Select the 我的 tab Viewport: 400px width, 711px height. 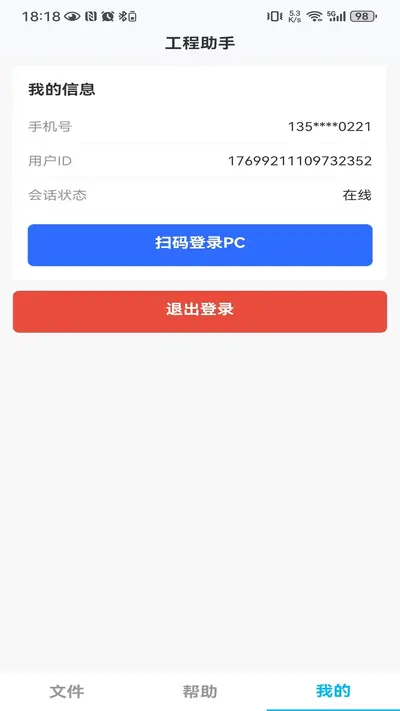click(333, 692)
